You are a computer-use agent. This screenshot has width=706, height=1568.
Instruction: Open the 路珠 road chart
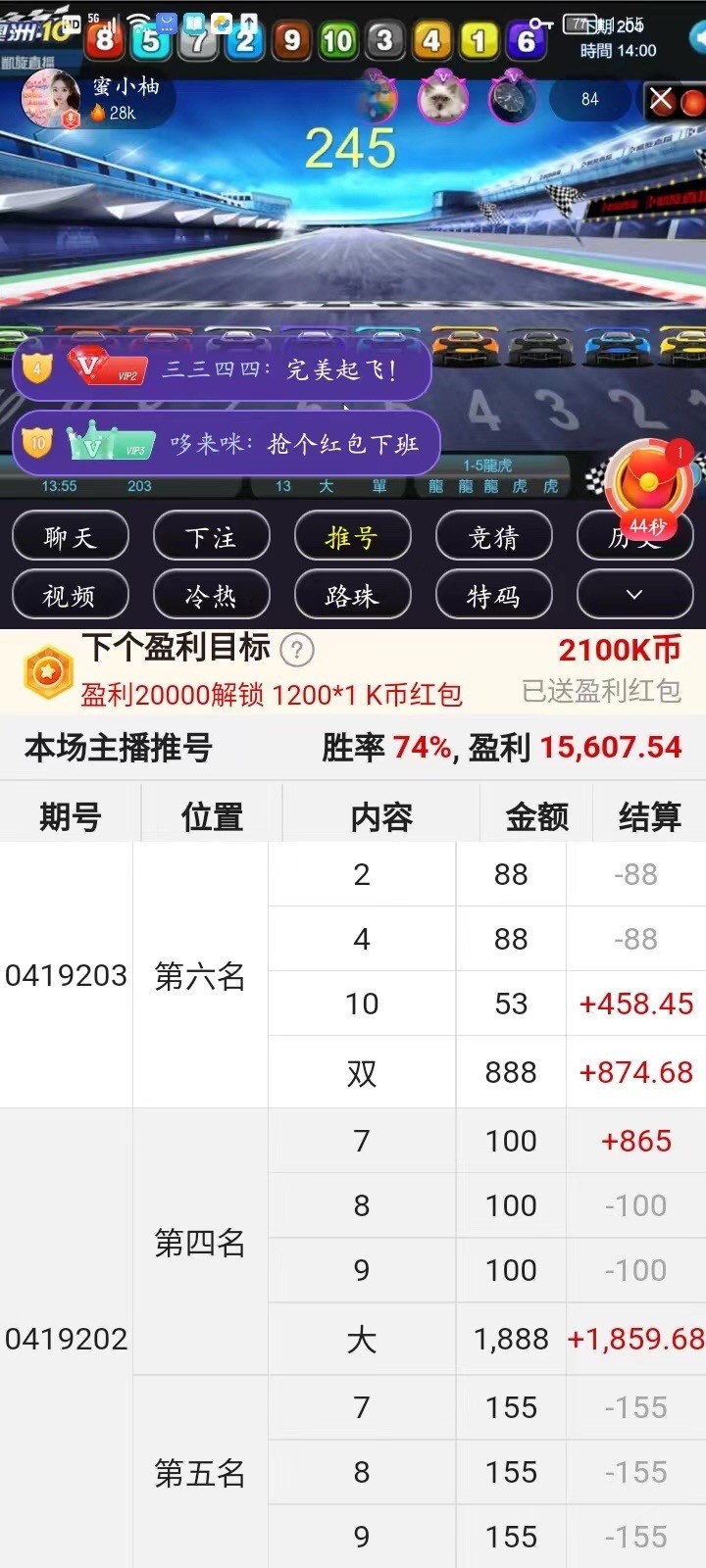coord(352,595)
